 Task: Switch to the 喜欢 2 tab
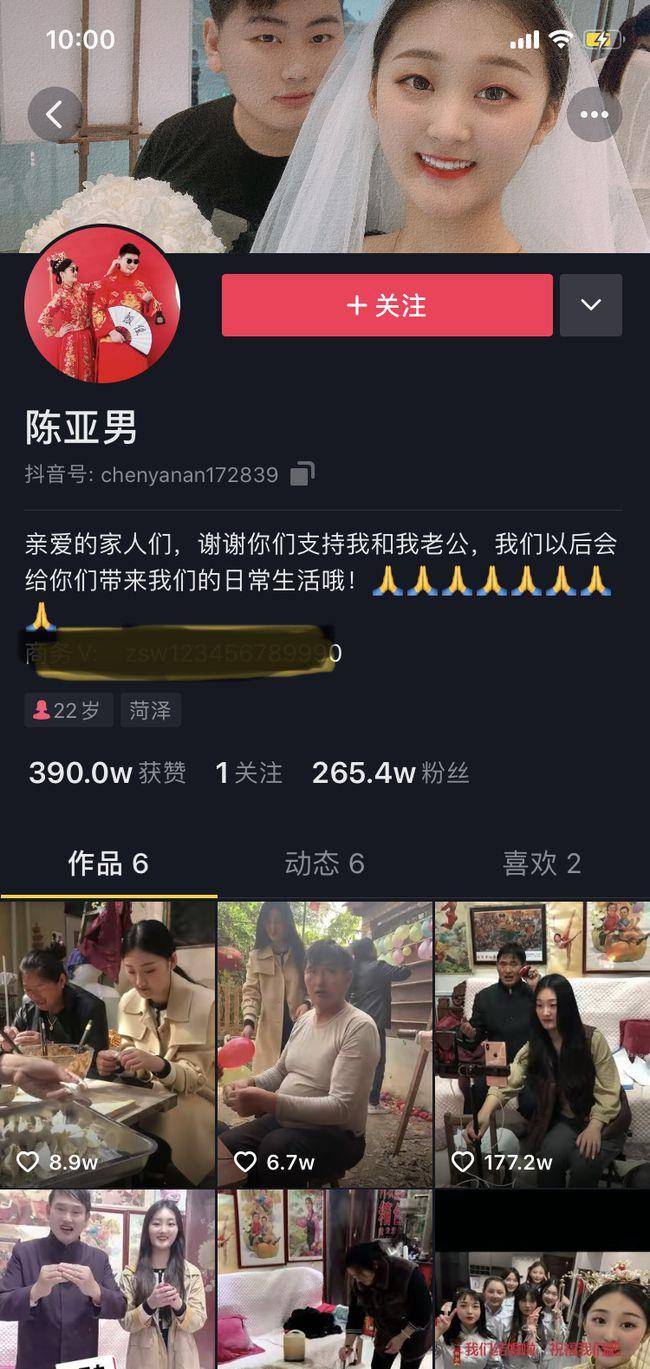point(541,863)
